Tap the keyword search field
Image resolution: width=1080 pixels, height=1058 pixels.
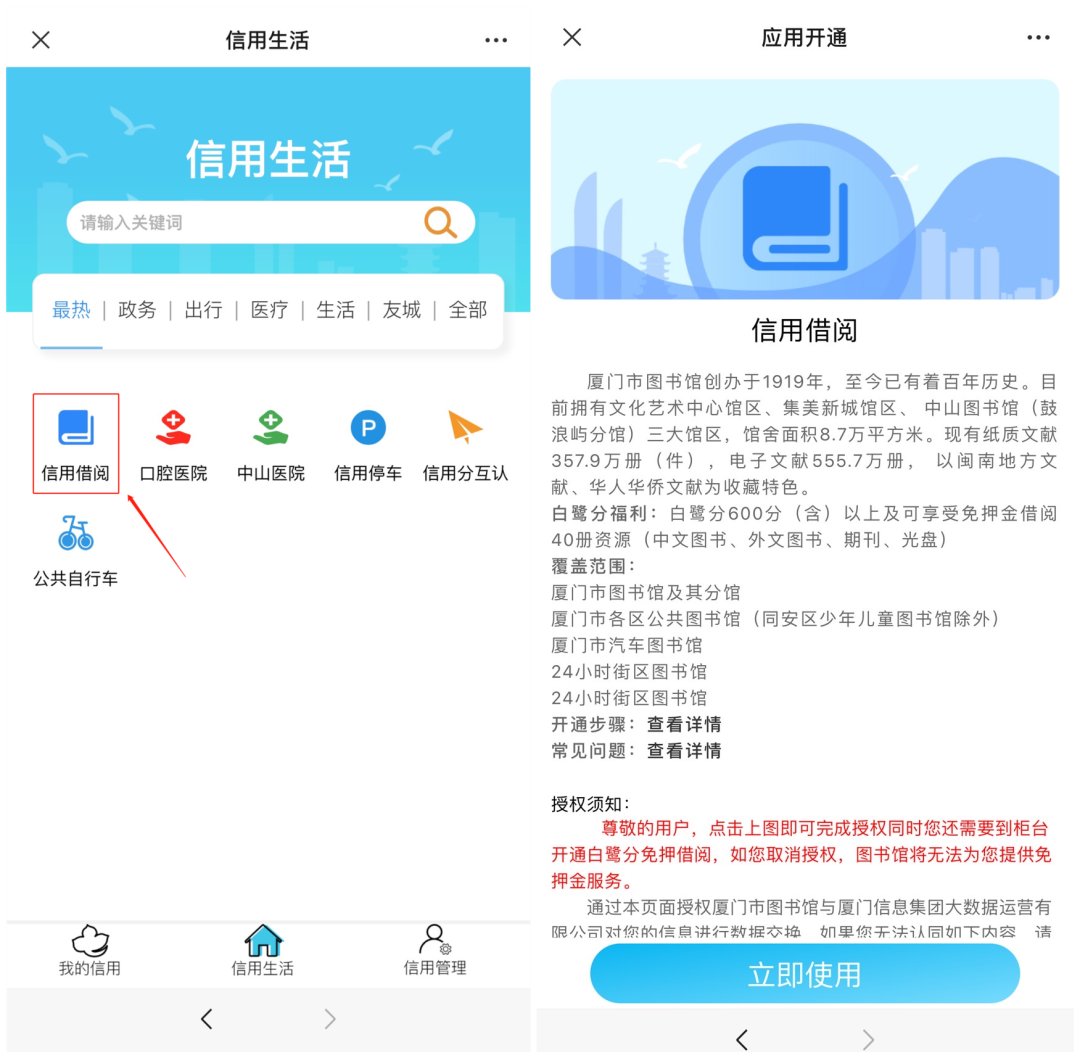click(240, 222)
